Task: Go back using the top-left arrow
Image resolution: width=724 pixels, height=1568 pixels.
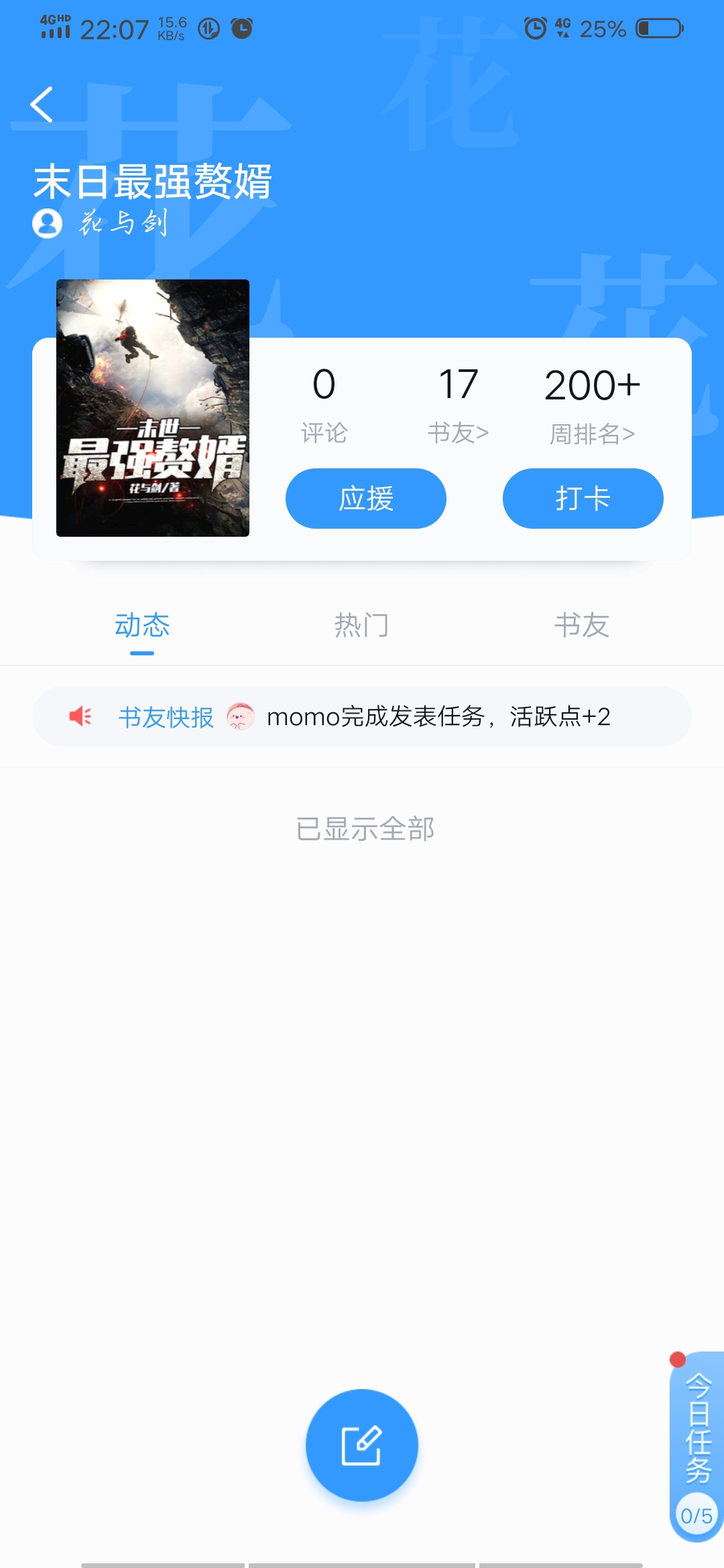Action: click(42, 105)
